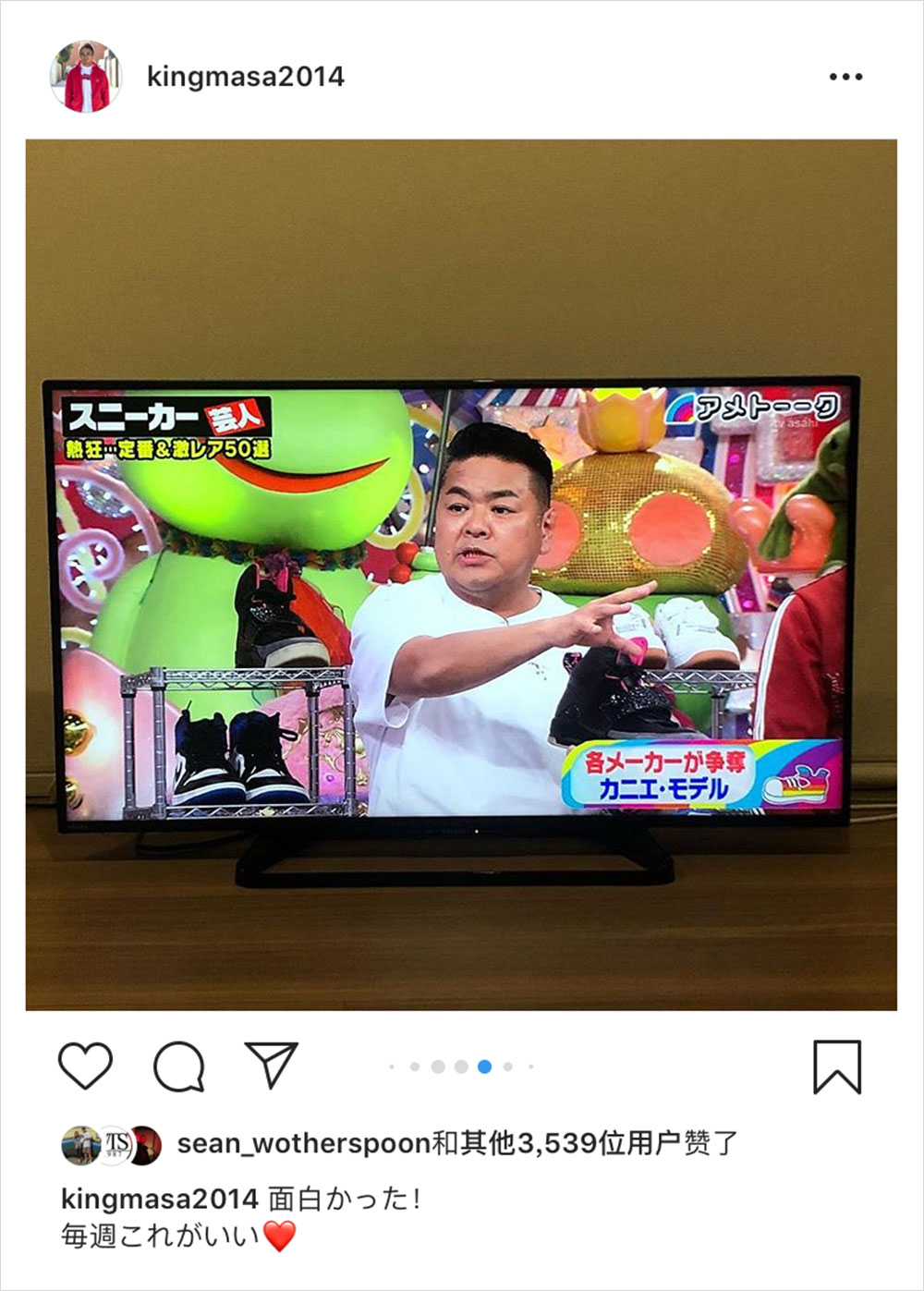Tap the carousel page indicator dots
The image size is (924, 1291).
(461, 1066)
